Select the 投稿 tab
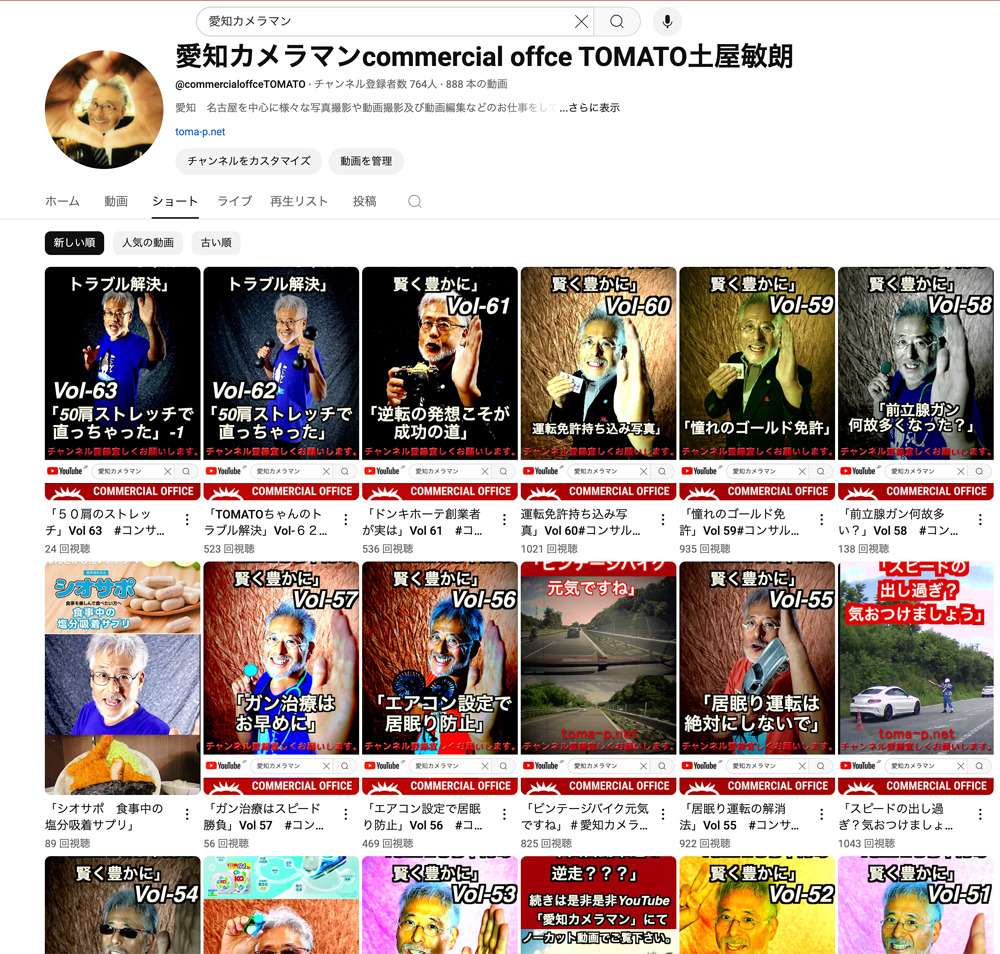This screenshot has height=954, width=1000. tap(365, 201)
